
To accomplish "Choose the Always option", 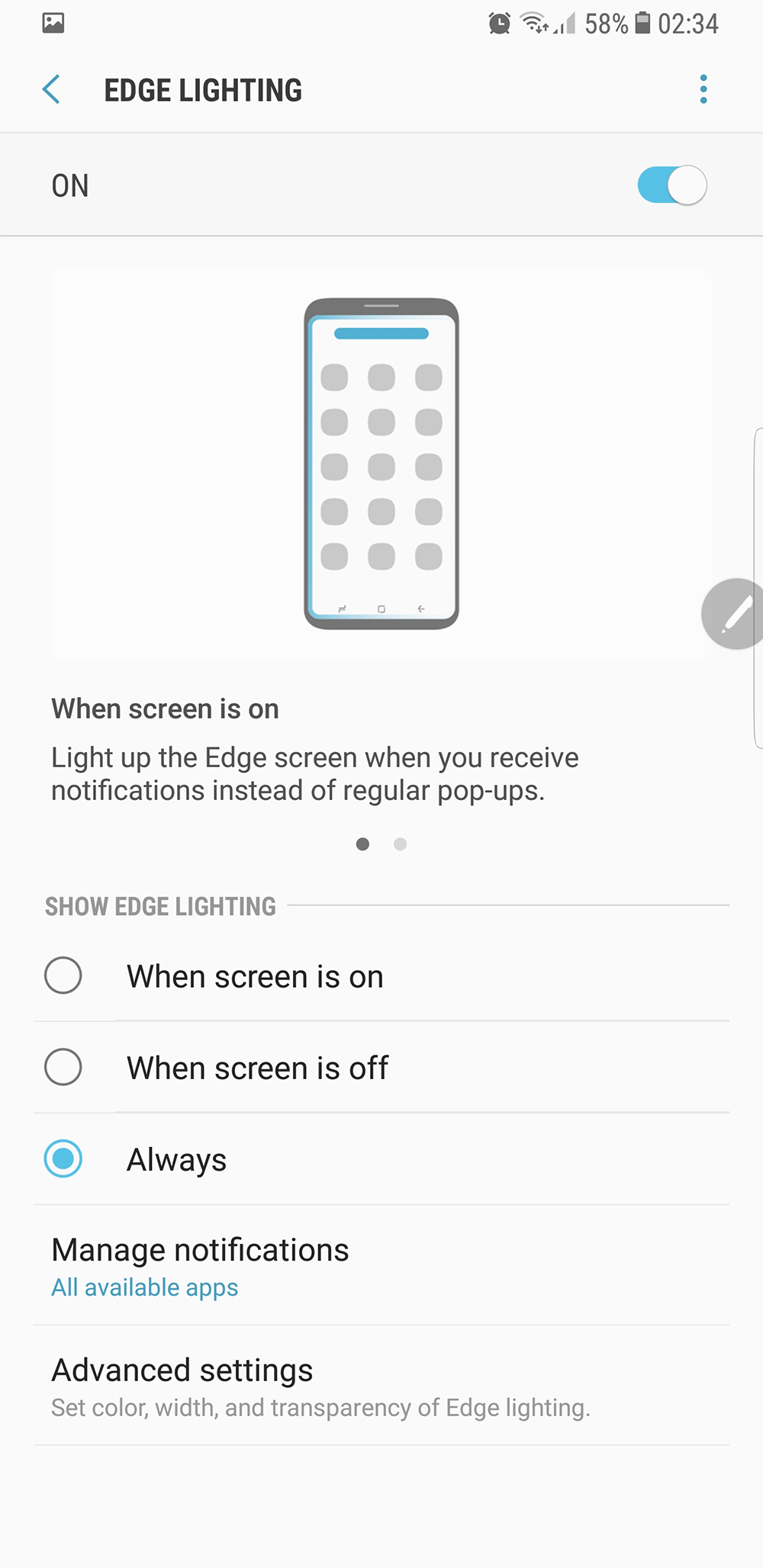I will pyautogui.click(x=63, y=1159).
